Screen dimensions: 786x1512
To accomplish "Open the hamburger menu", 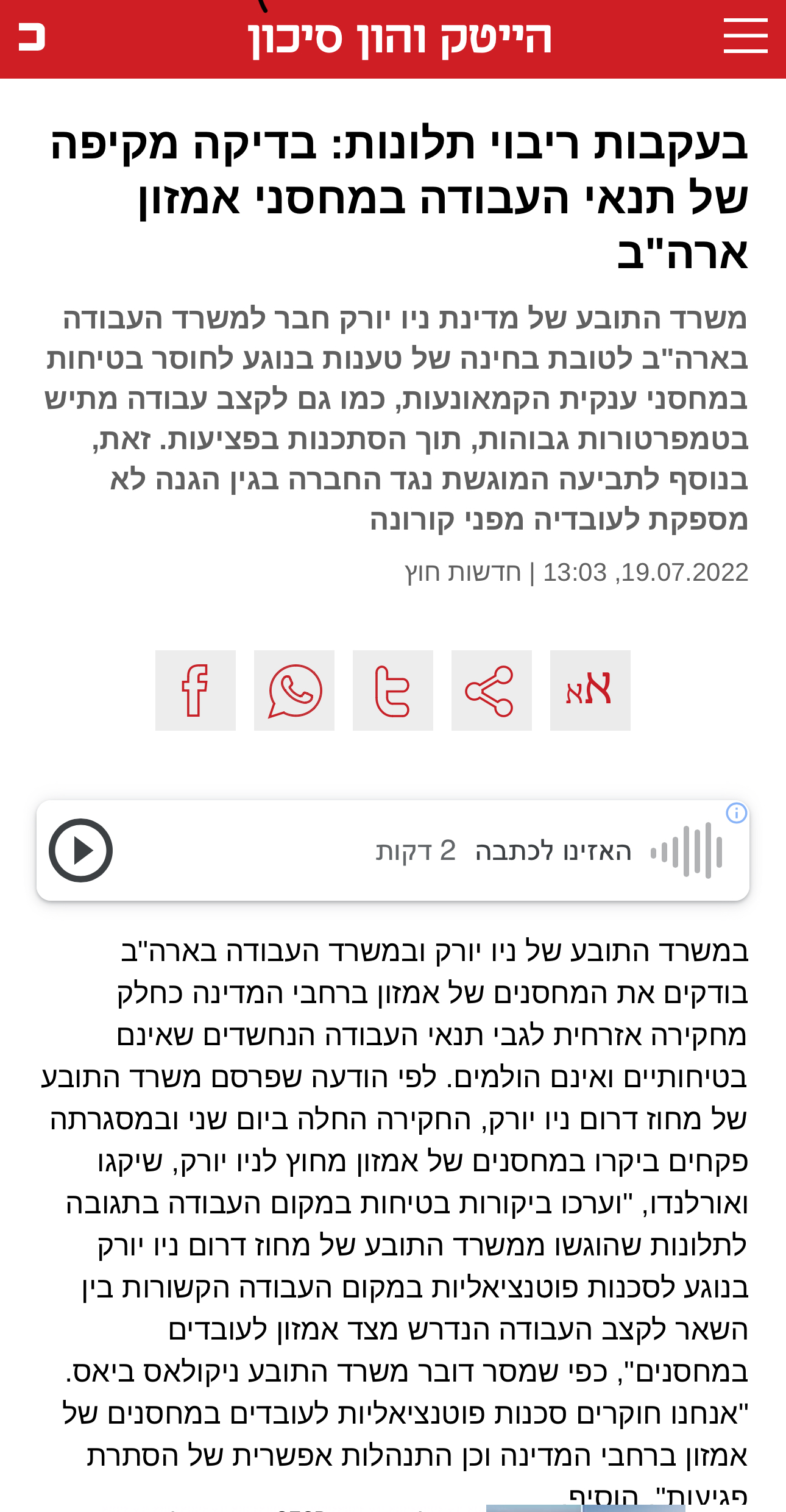I will click(x=745, y=37).
